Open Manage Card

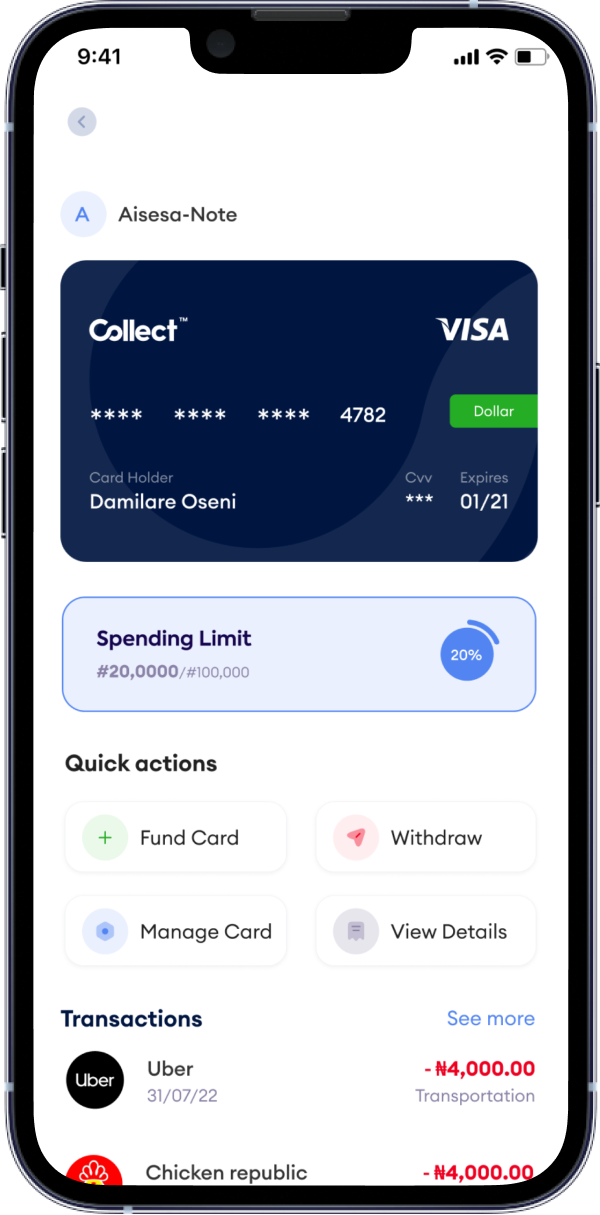pyautogui.click(x=175, y=931)
